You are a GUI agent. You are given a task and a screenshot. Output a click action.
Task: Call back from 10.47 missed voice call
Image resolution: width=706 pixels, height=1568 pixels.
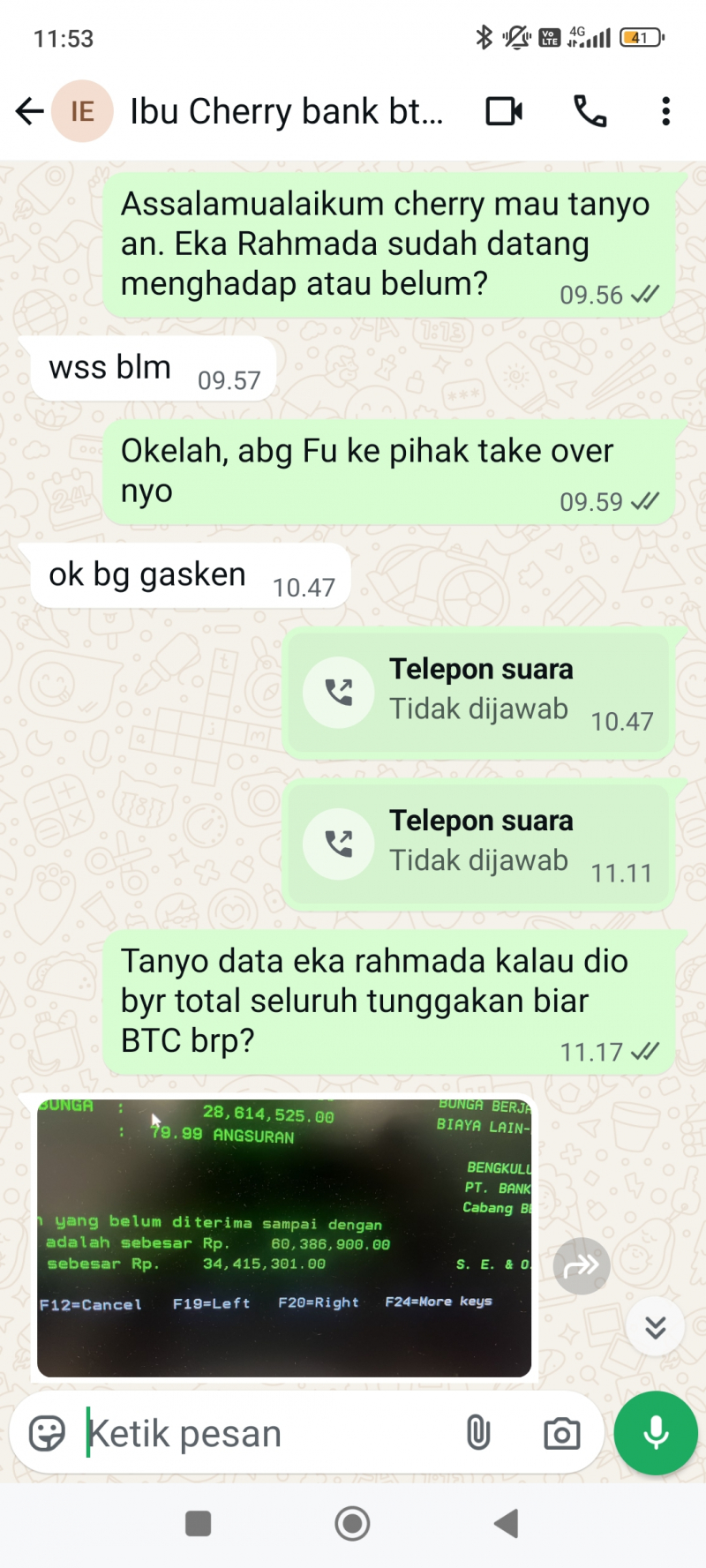point(338,693)
